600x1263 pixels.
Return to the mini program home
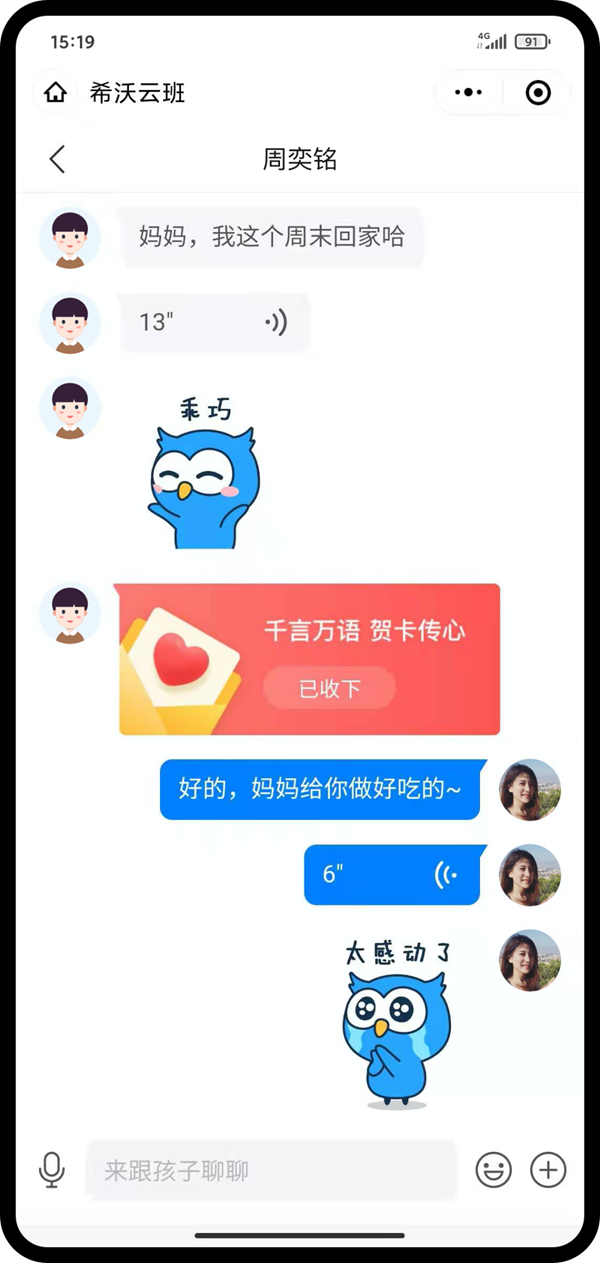56,93
